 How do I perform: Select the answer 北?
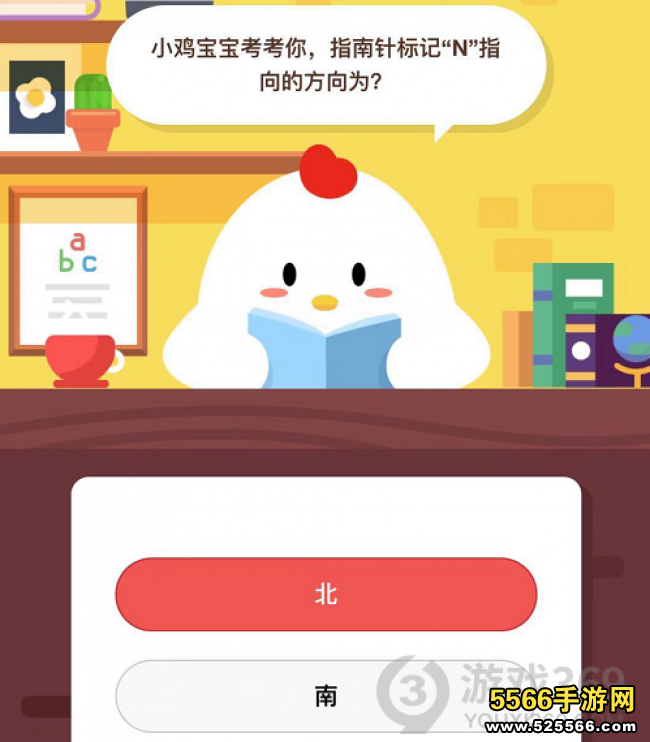tap(326, 595)
